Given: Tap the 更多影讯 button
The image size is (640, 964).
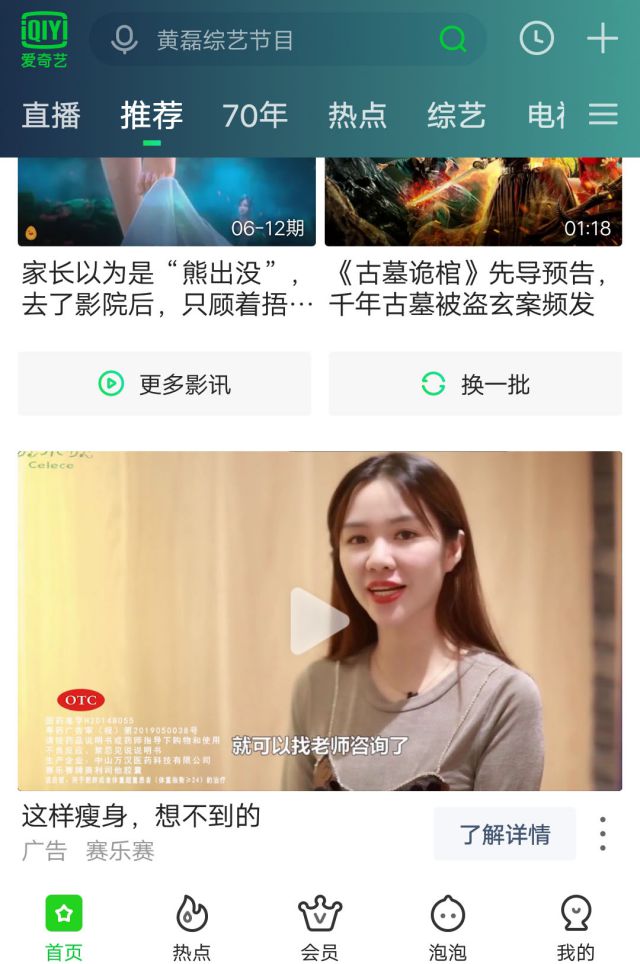Looking at the screenshot, I should (164, 384).
